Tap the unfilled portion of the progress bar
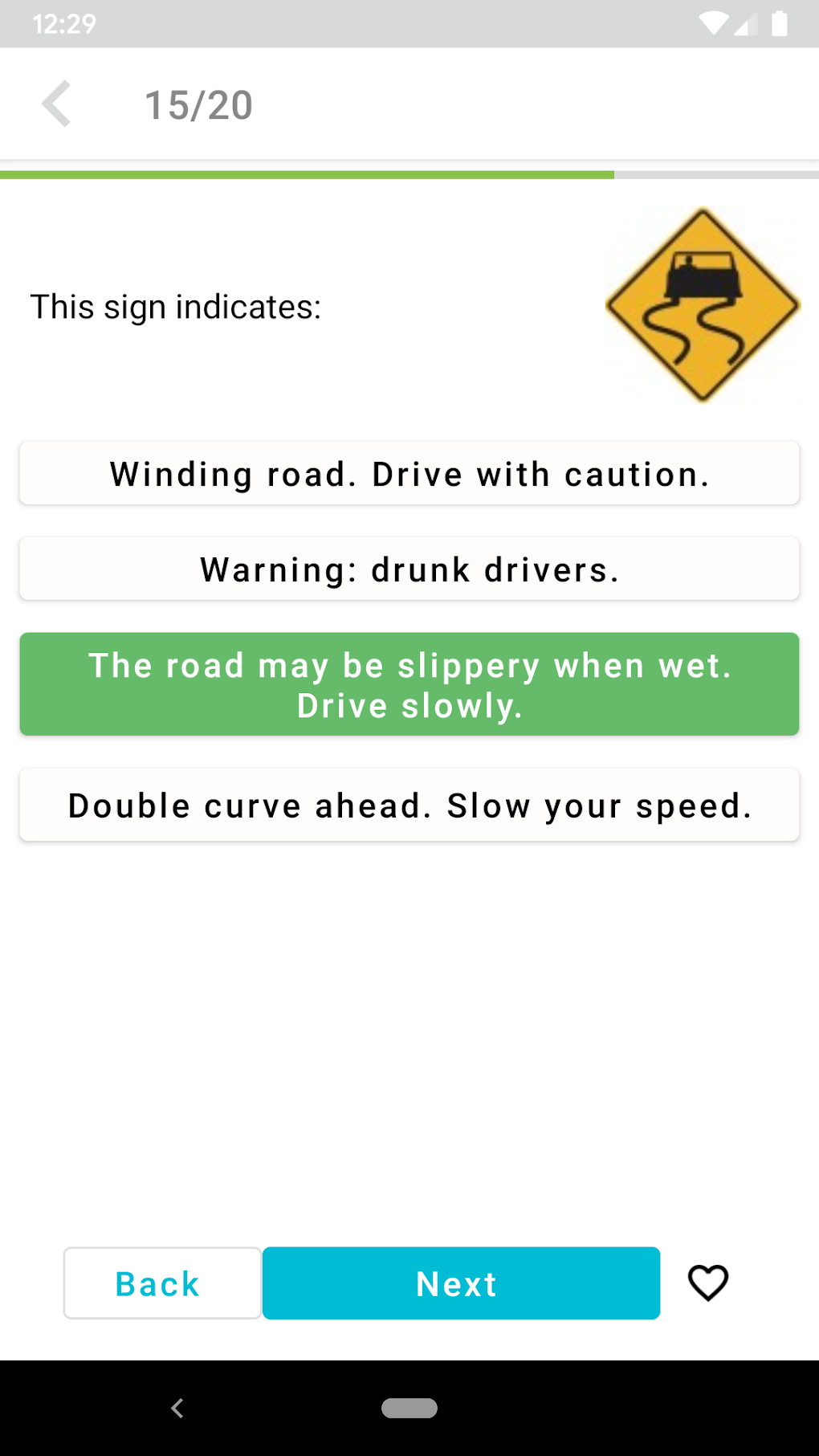Screen dimensions: 819x1456 [715, 174]
